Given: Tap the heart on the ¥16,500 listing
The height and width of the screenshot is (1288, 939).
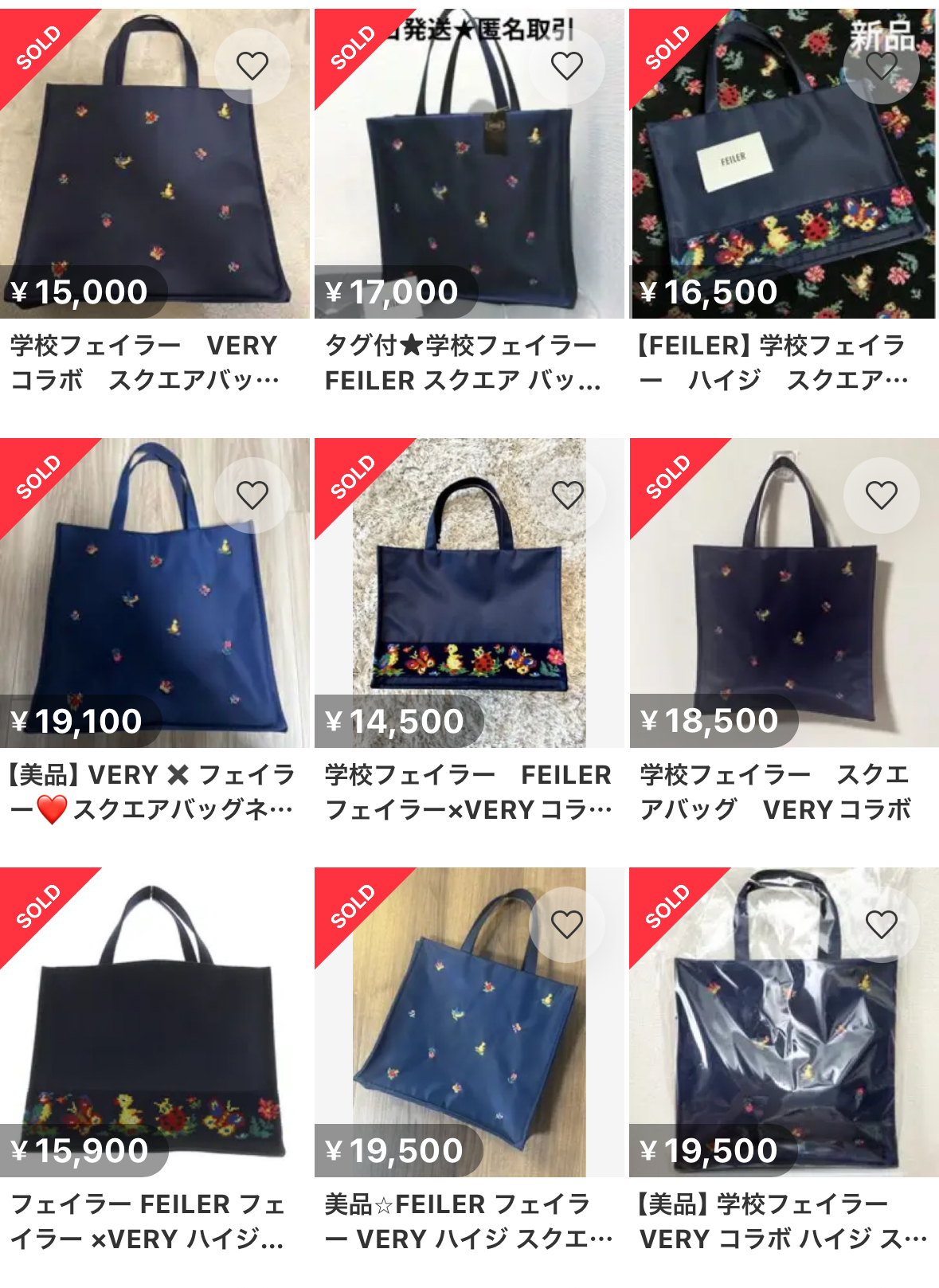Looking at the screenshot, I should 881,66.
